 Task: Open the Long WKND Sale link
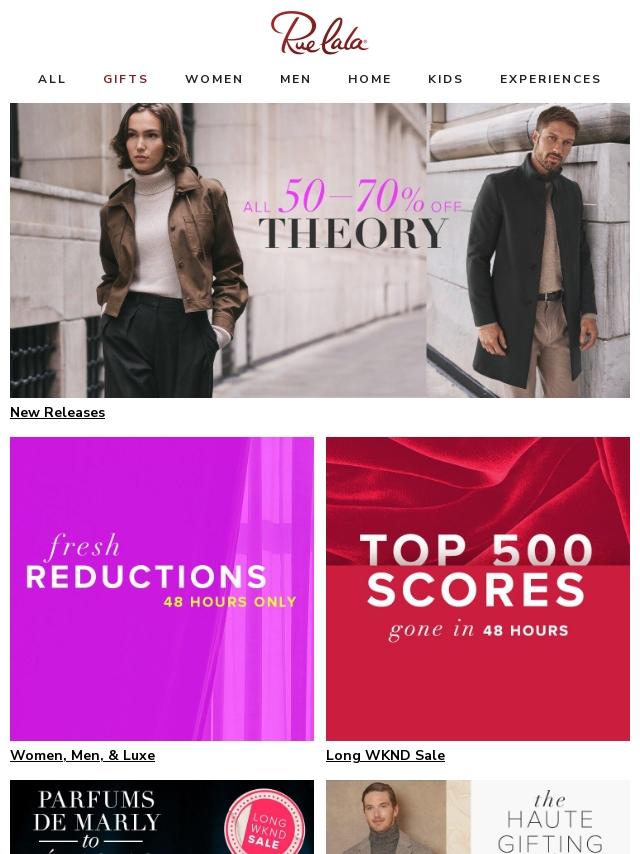pos(385,755)
